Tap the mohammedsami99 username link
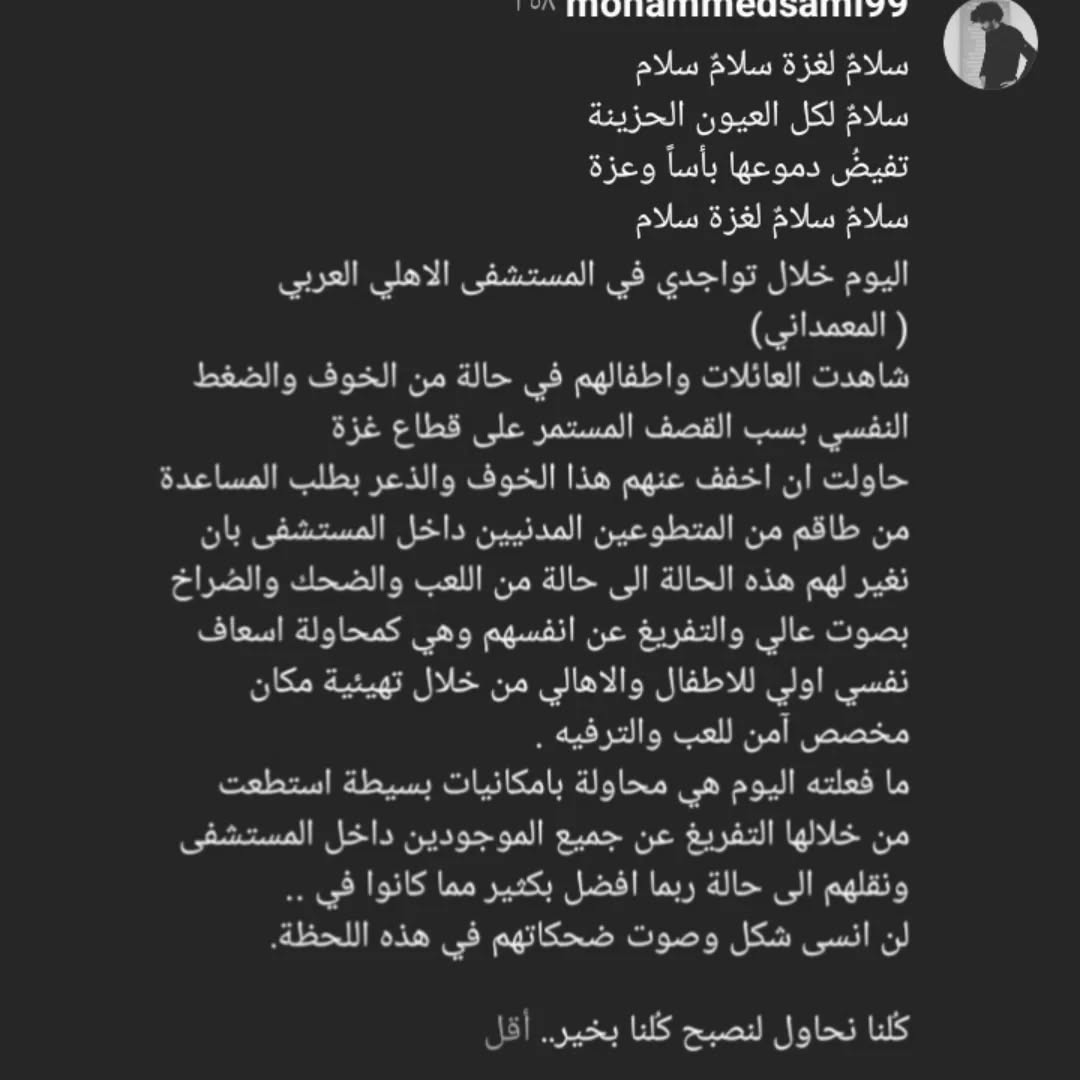 (748, 8)
